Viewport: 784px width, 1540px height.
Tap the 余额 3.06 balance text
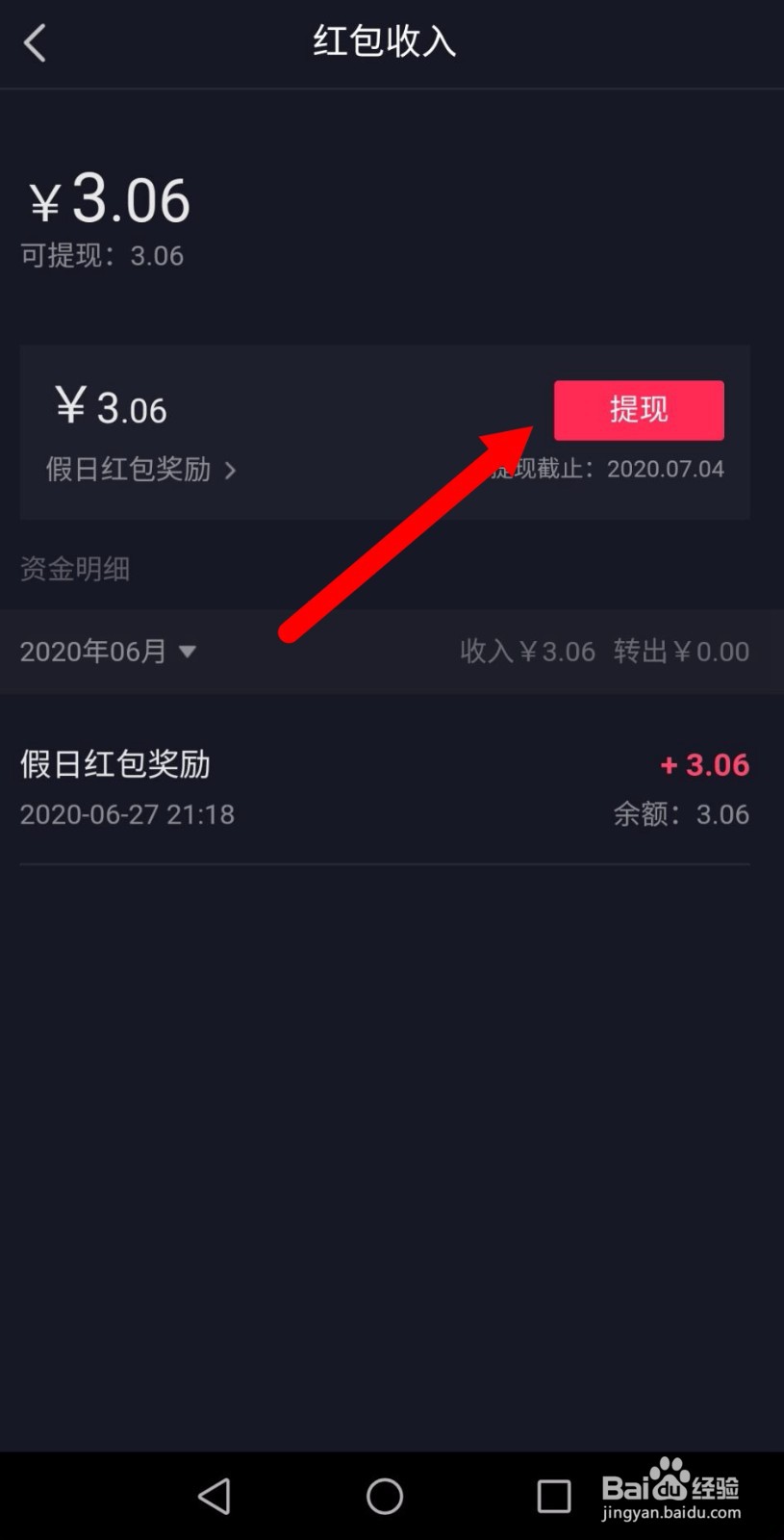click(x=683, y=813)
